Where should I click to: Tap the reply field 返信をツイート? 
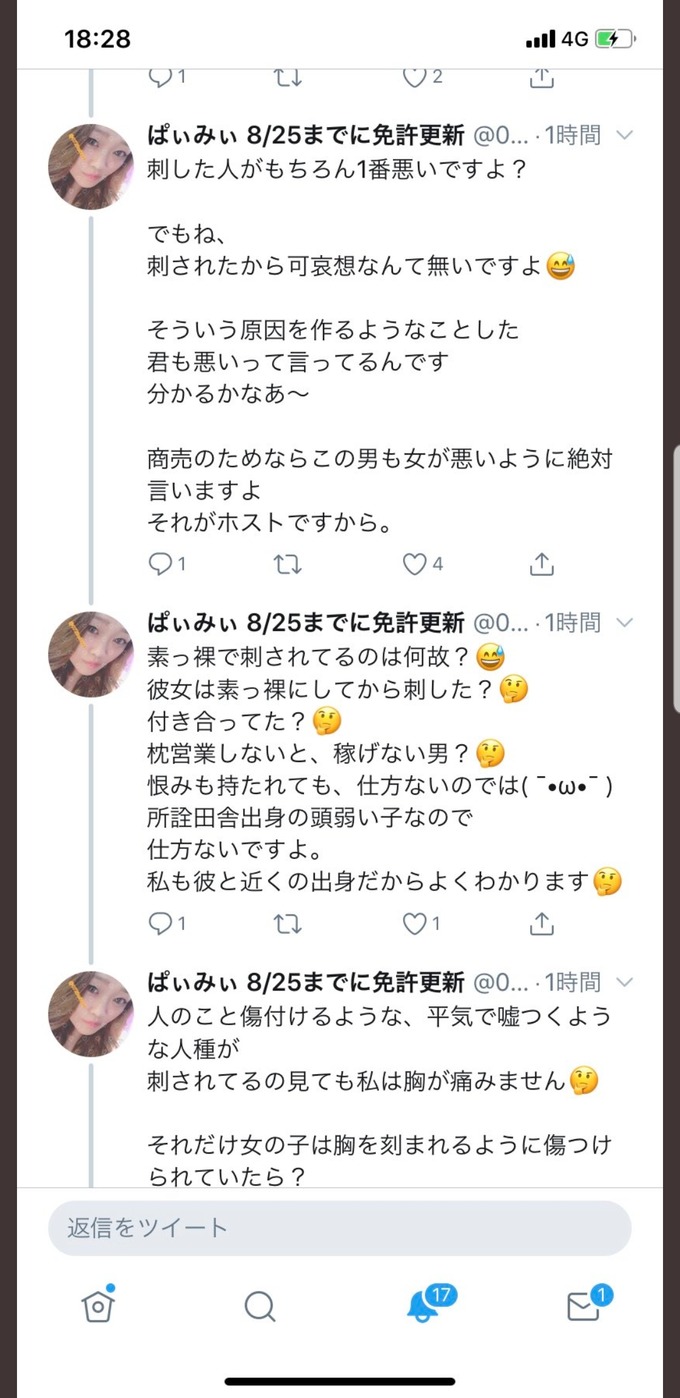point(340,1228)
